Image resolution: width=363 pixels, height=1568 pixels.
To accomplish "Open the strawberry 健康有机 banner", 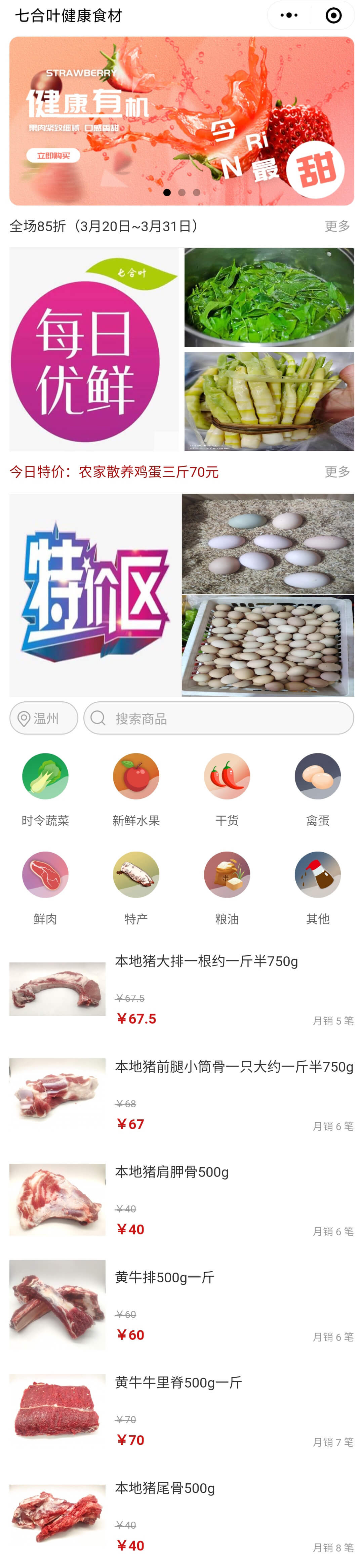I will pyautogui.click(x=182, y=121).
